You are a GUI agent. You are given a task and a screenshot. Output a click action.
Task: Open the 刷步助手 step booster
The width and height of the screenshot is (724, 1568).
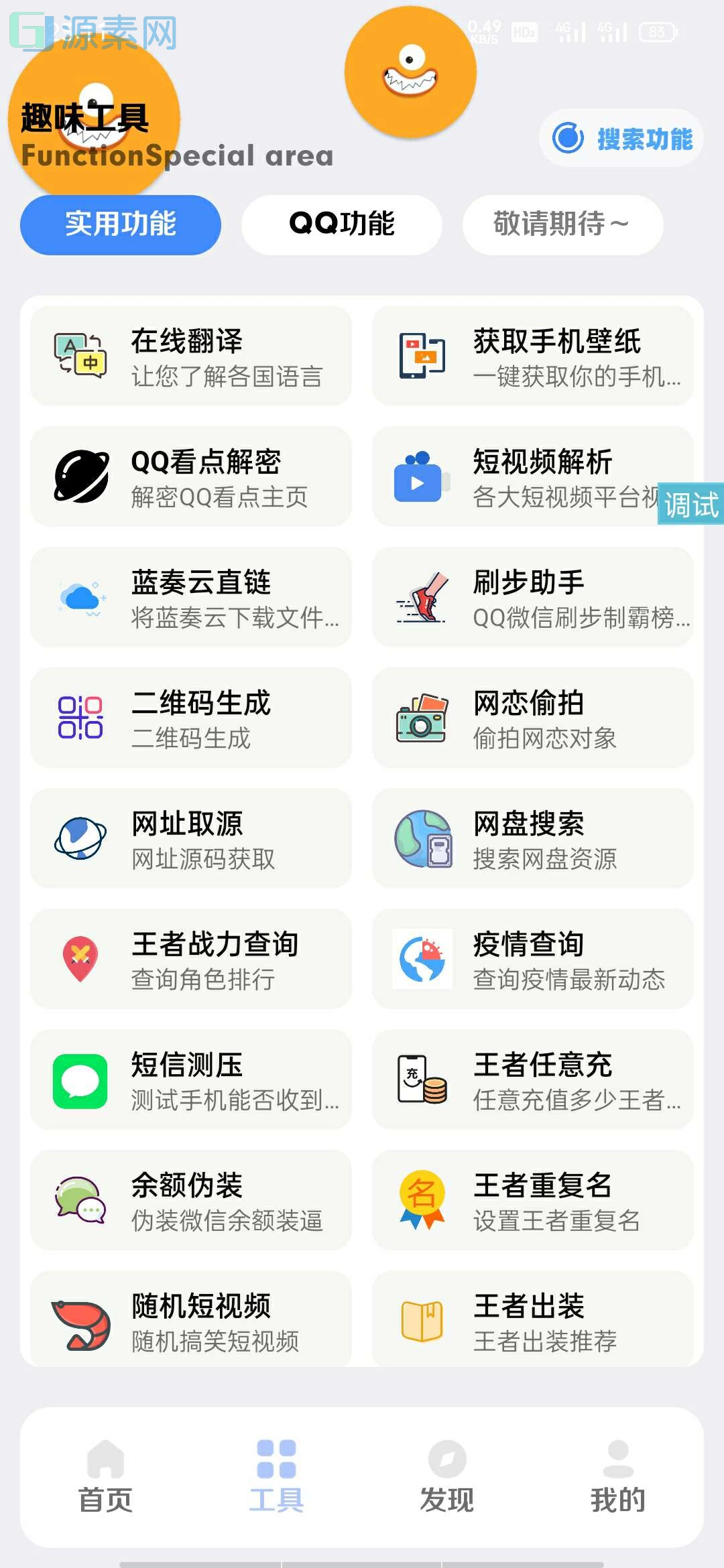[533, 596]
